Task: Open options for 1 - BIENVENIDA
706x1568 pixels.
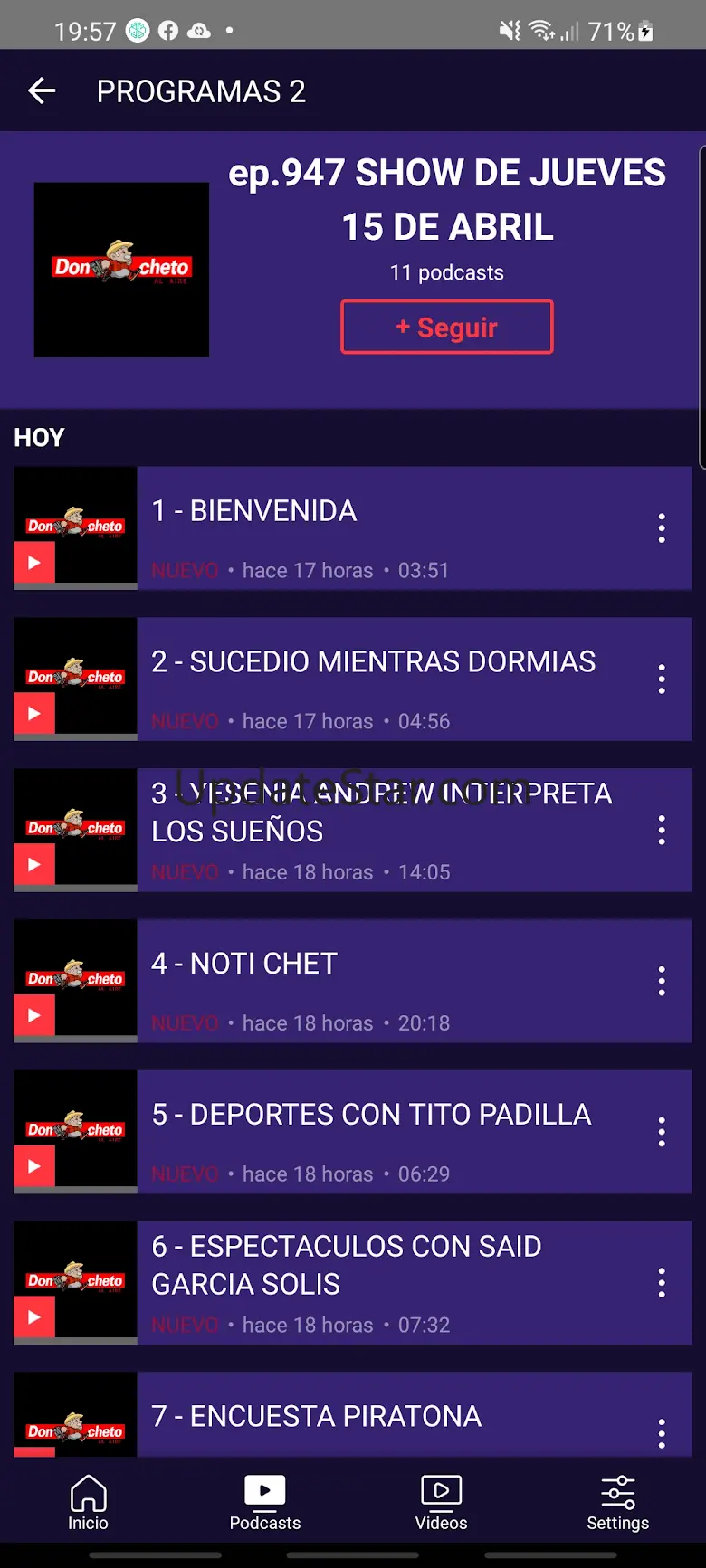Action: 662,528
